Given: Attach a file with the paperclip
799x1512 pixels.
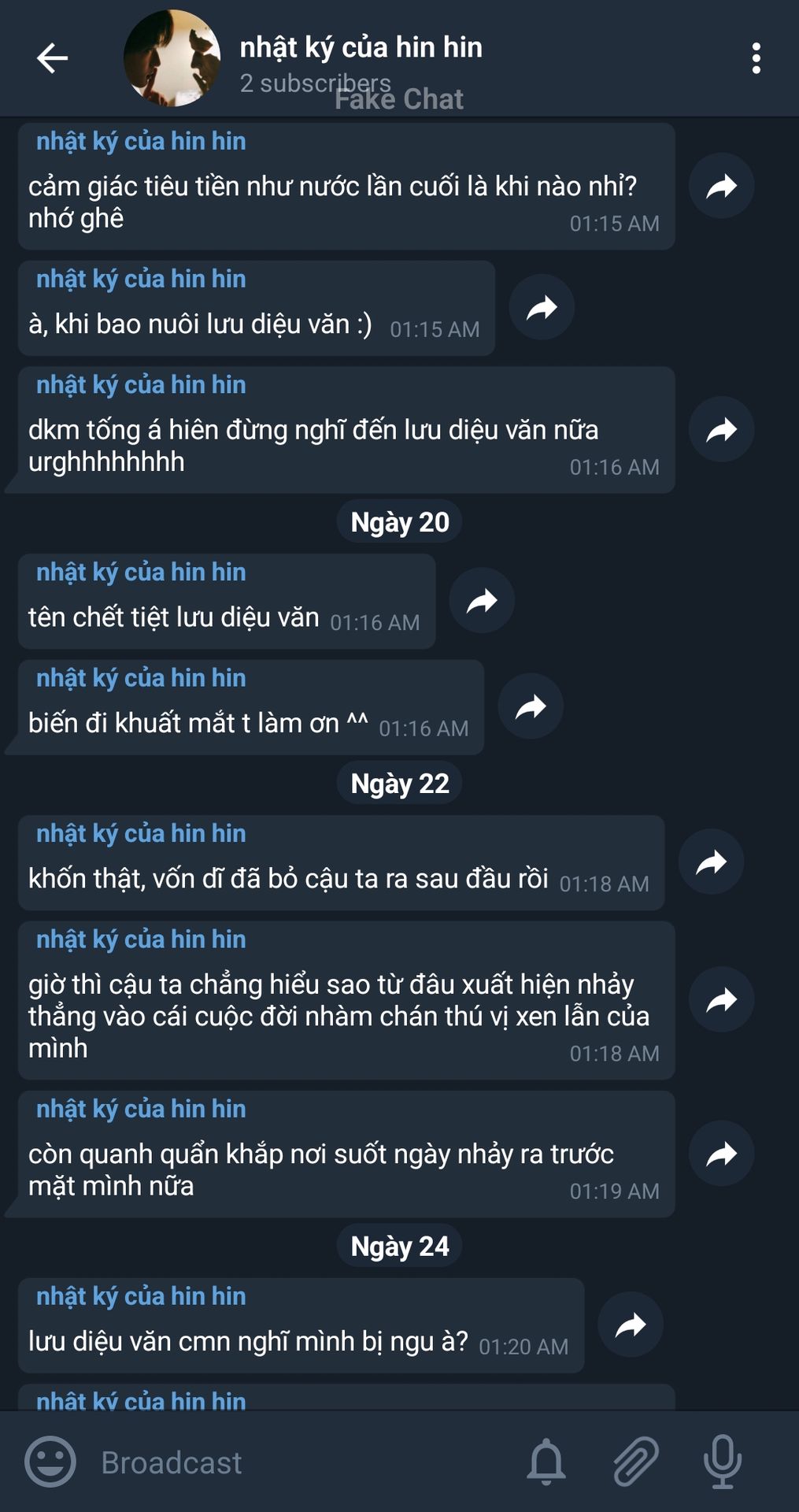Looking at the screenshot, I should tap(635, 1462).
